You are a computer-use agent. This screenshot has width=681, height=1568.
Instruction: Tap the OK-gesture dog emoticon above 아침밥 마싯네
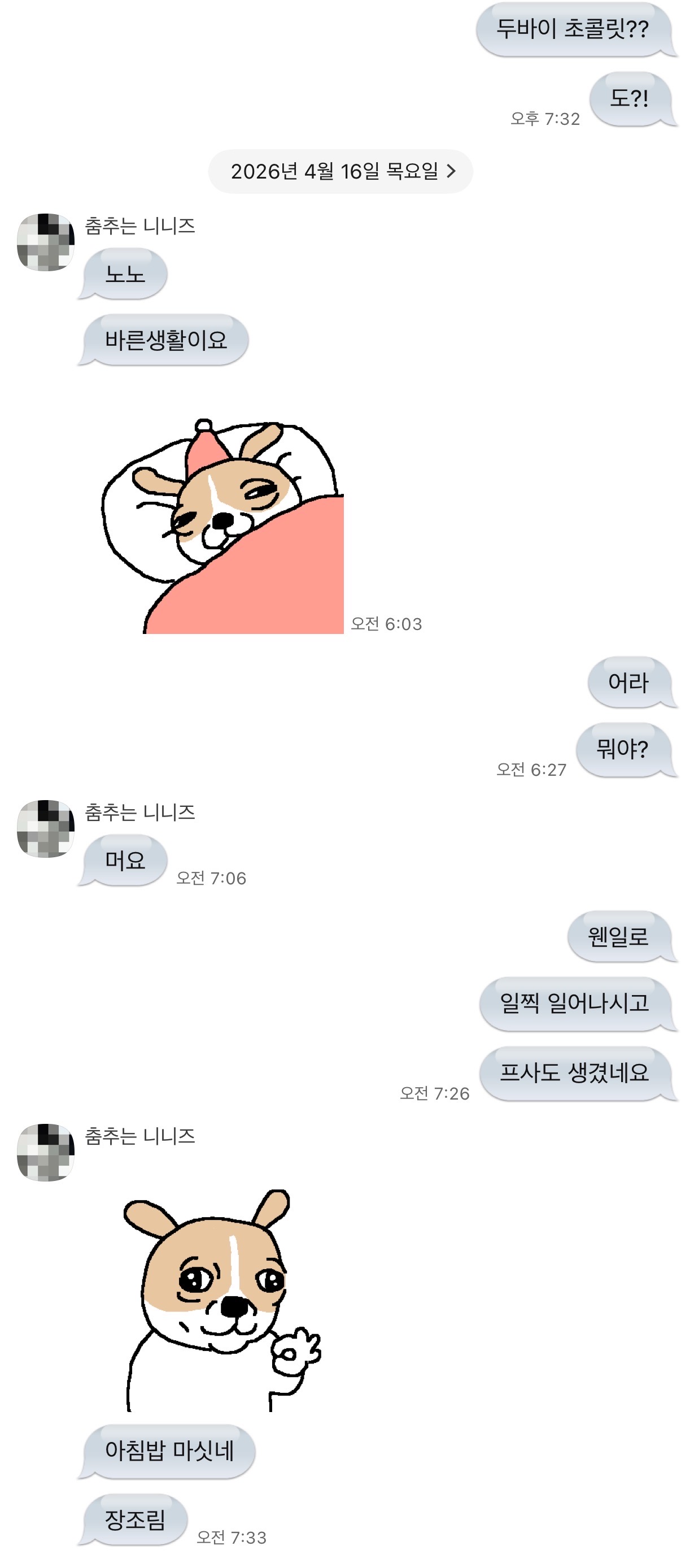222,1300
